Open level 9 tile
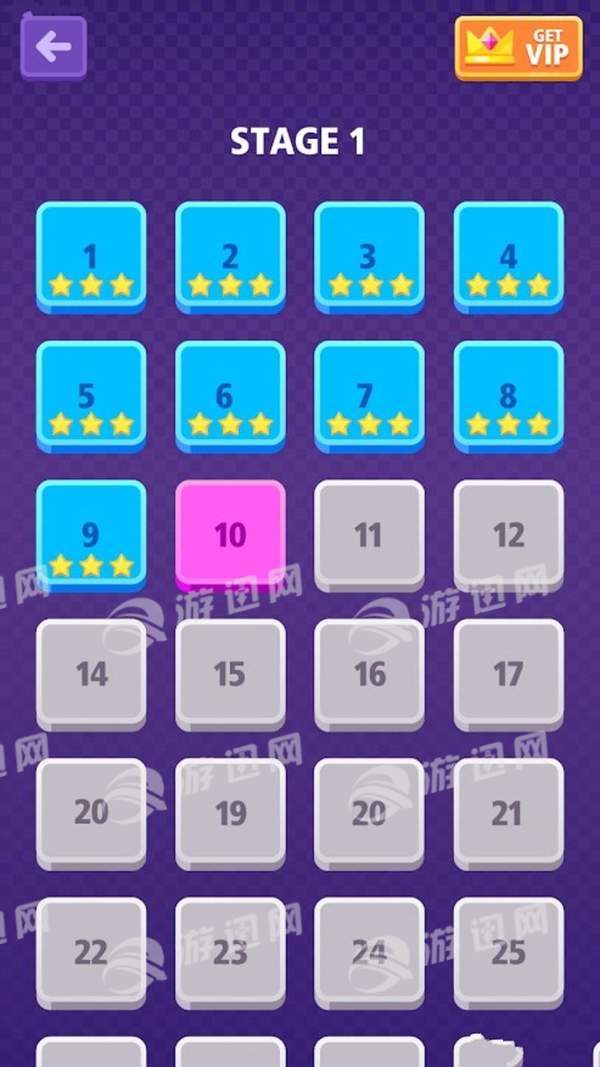Screen dimensions: 600x1067 91,536
